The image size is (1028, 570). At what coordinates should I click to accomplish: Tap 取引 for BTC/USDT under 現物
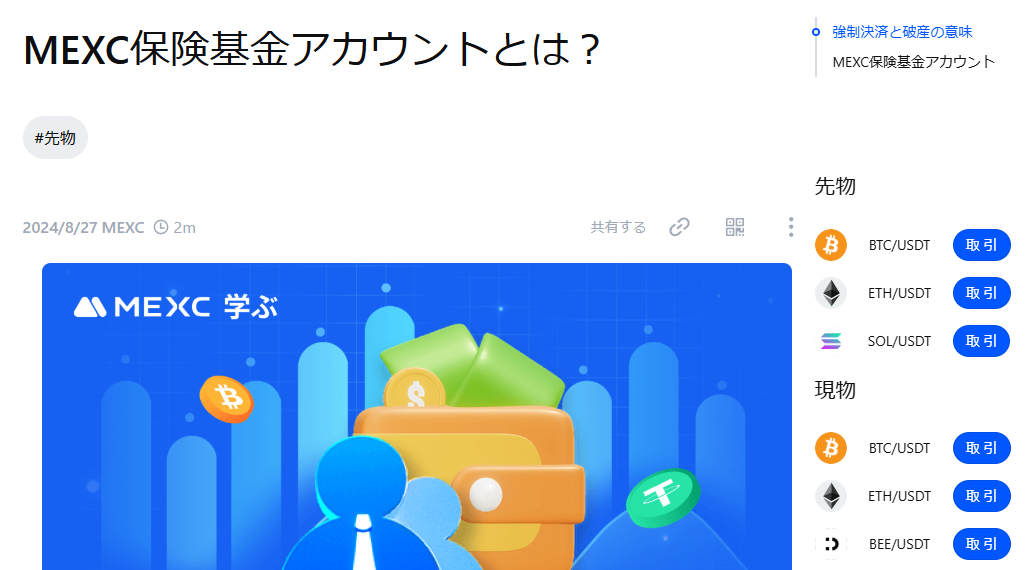[x=981, y=448]
